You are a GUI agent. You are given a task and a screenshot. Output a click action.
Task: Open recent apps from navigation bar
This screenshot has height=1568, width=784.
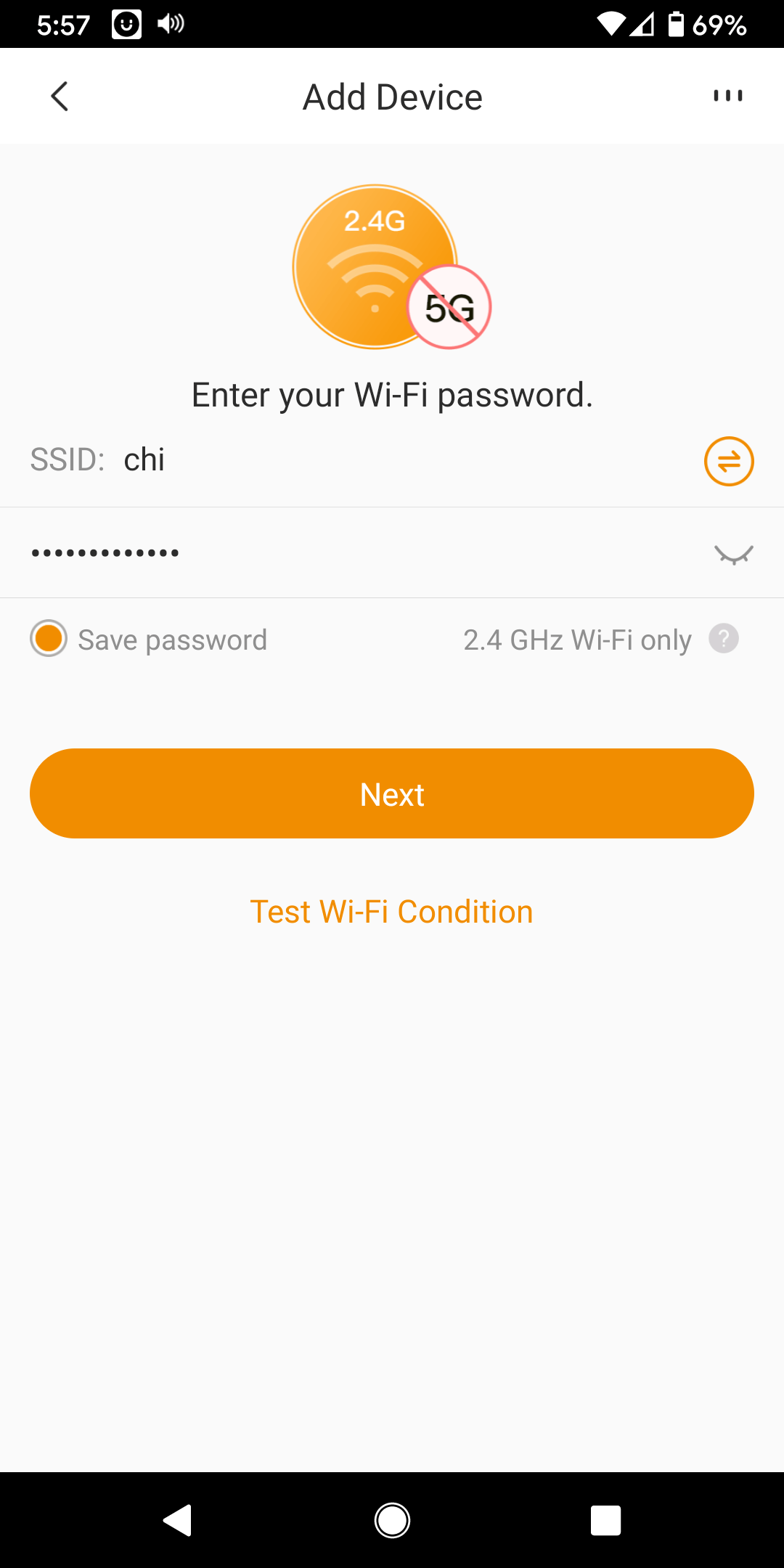click(x=605, y=1520)
